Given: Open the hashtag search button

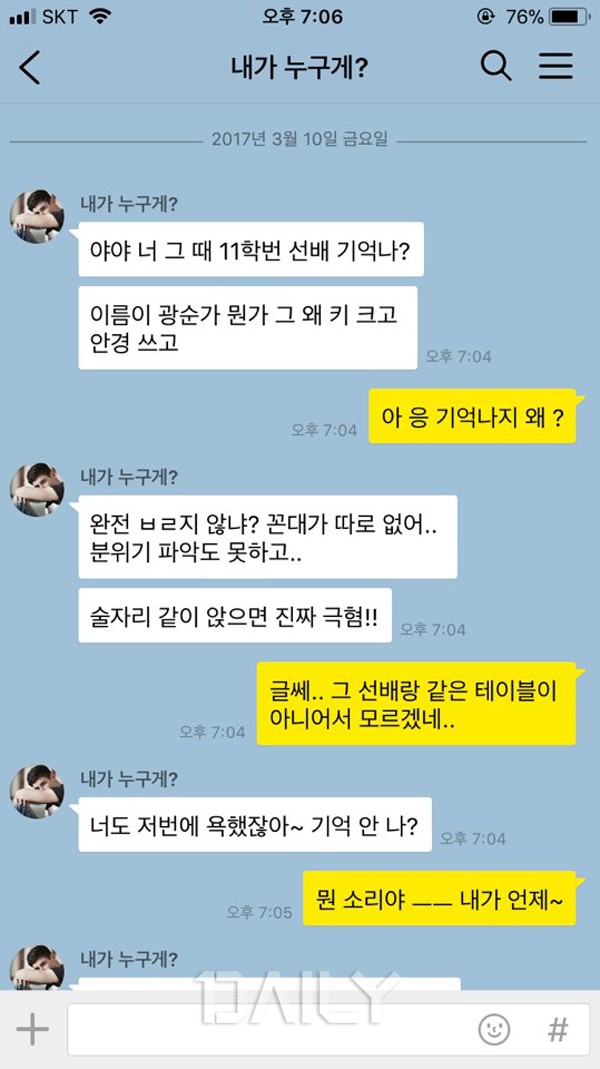Looking at the screenshot, I should tap(557, 1030).
